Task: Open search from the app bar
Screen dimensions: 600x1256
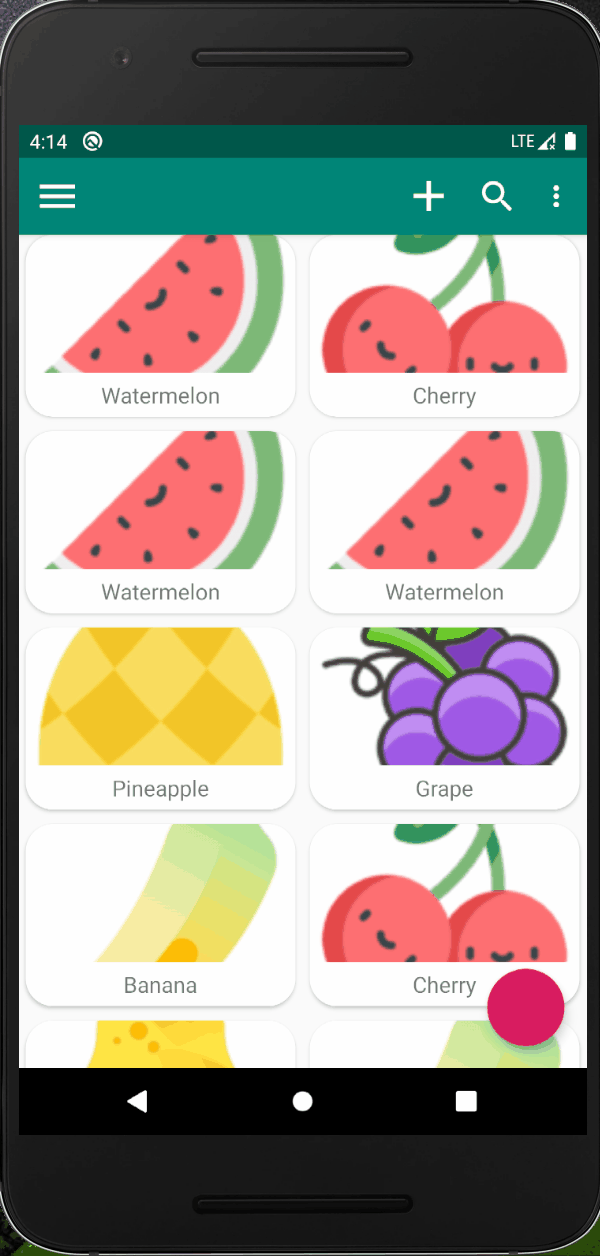Action: click(x=496, y=196)
